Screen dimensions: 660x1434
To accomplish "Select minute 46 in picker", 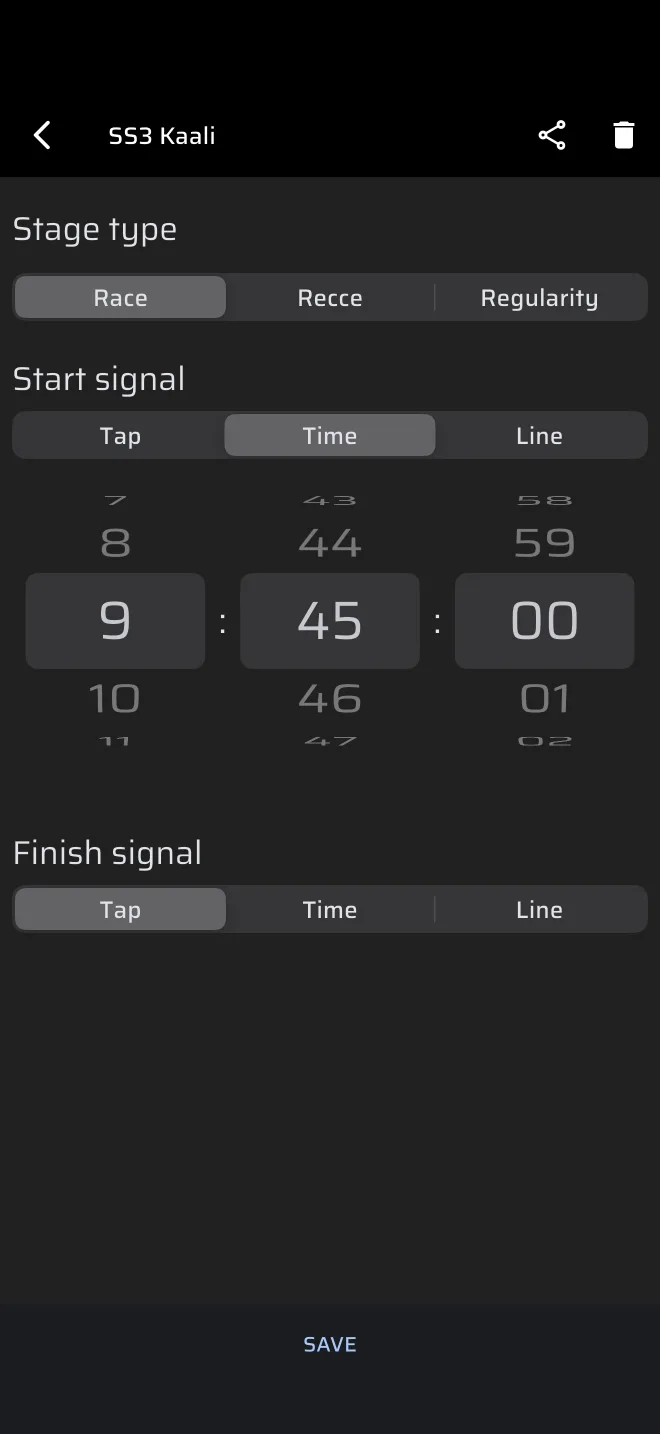I will tap(330, 698).
